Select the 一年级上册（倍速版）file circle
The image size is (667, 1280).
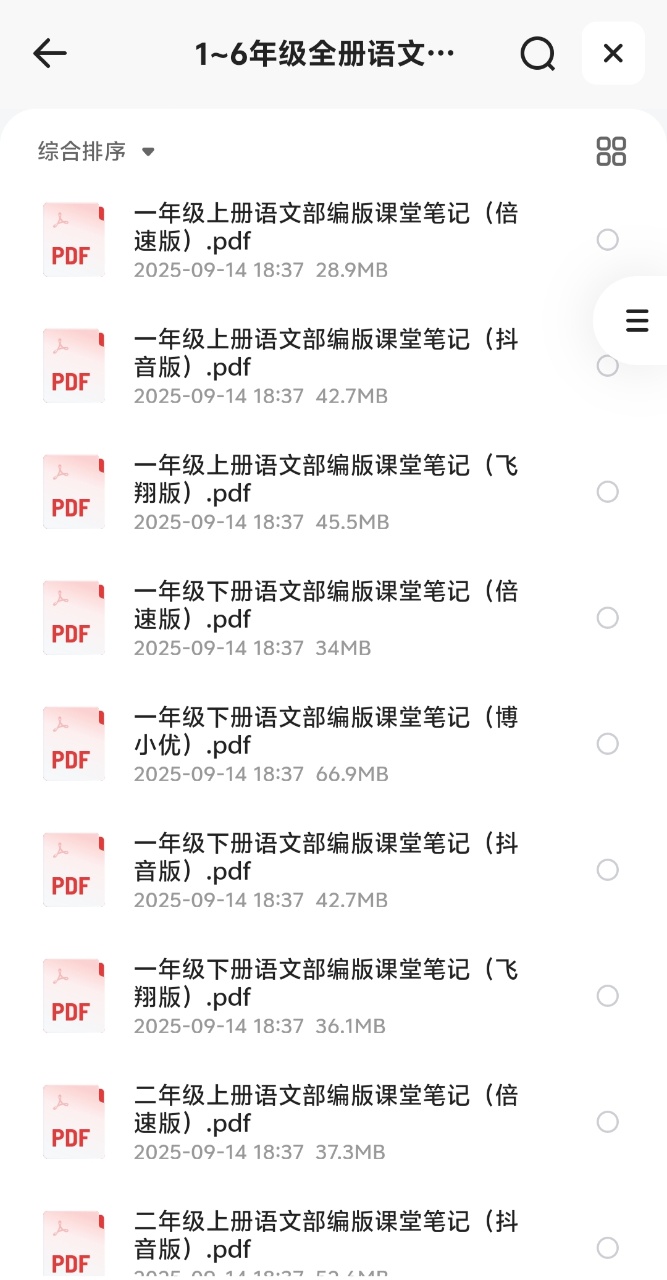(x=607, y=240)
